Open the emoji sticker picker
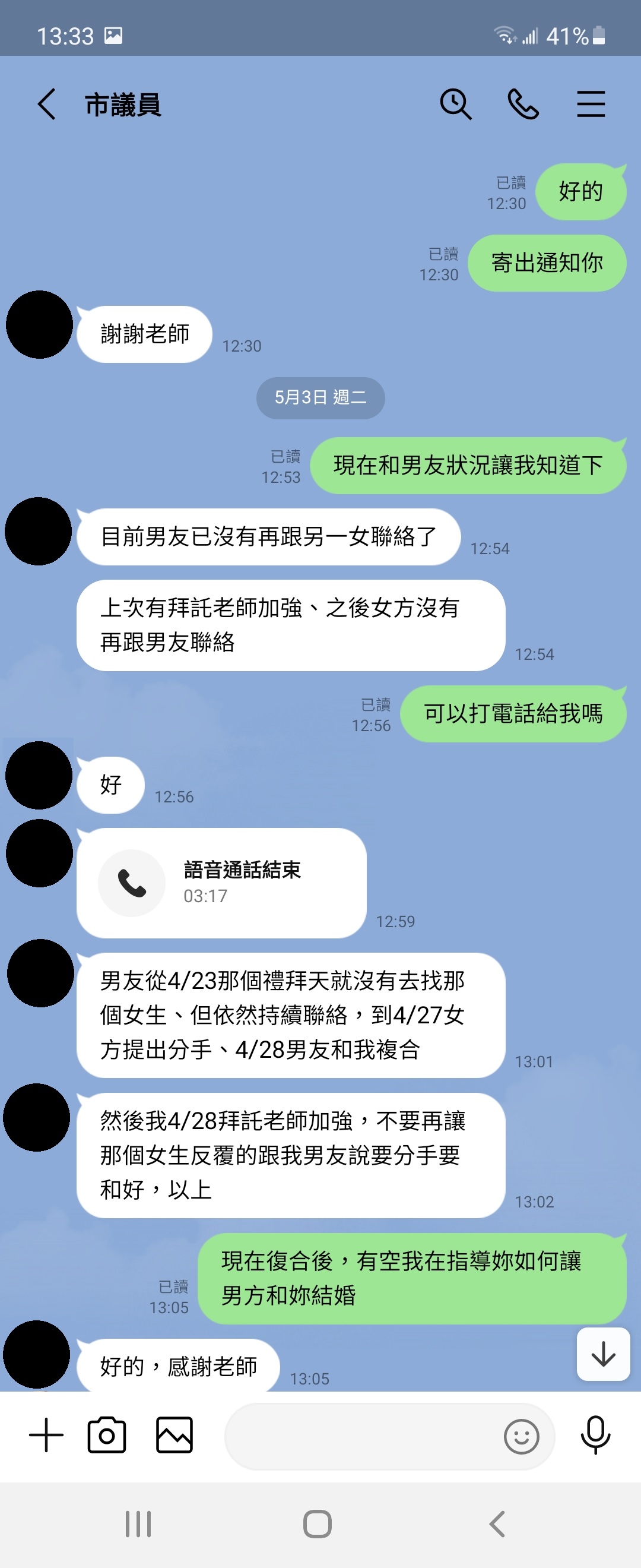 (x=521, y=1437)
